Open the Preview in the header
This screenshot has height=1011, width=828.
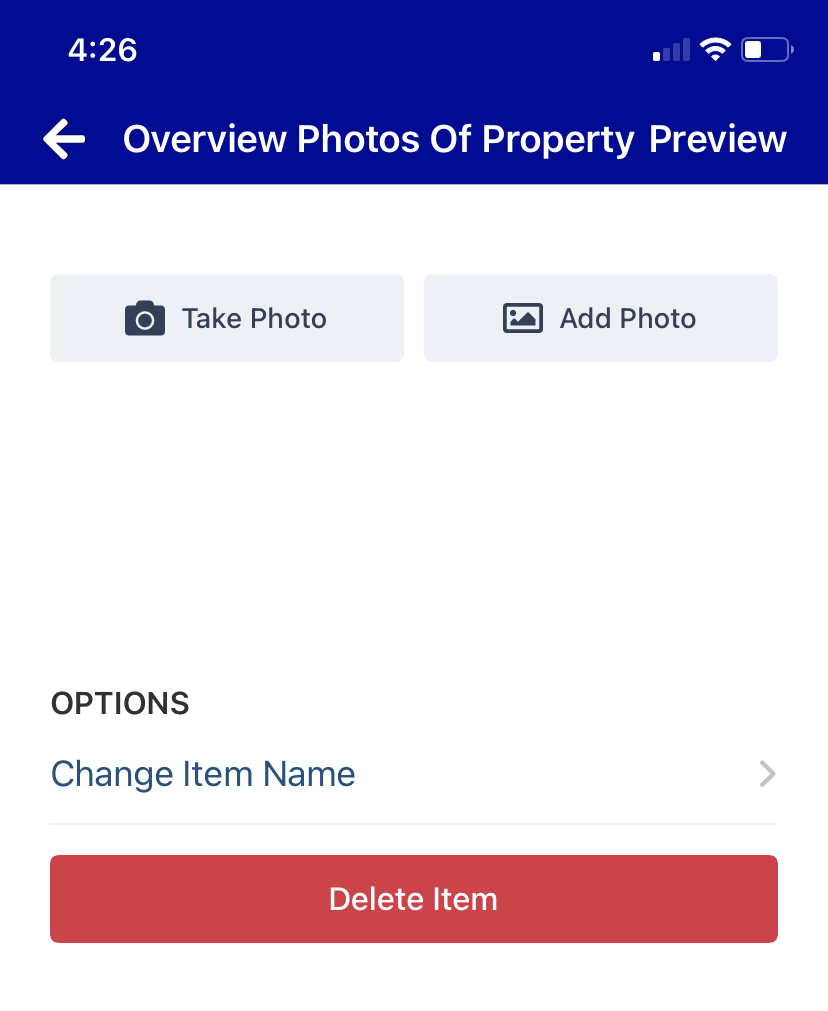pos(717,140)
